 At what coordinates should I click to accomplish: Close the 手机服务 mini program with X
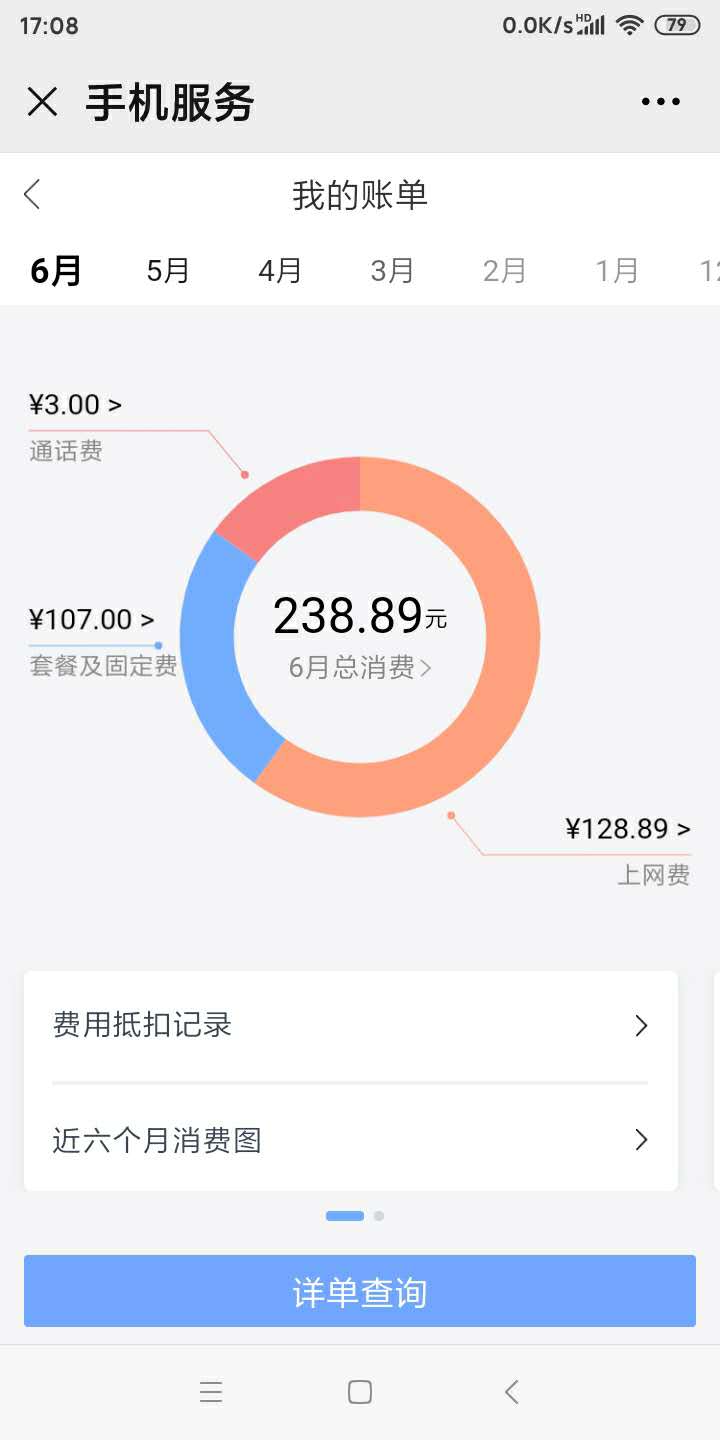[x=42, y=101]
